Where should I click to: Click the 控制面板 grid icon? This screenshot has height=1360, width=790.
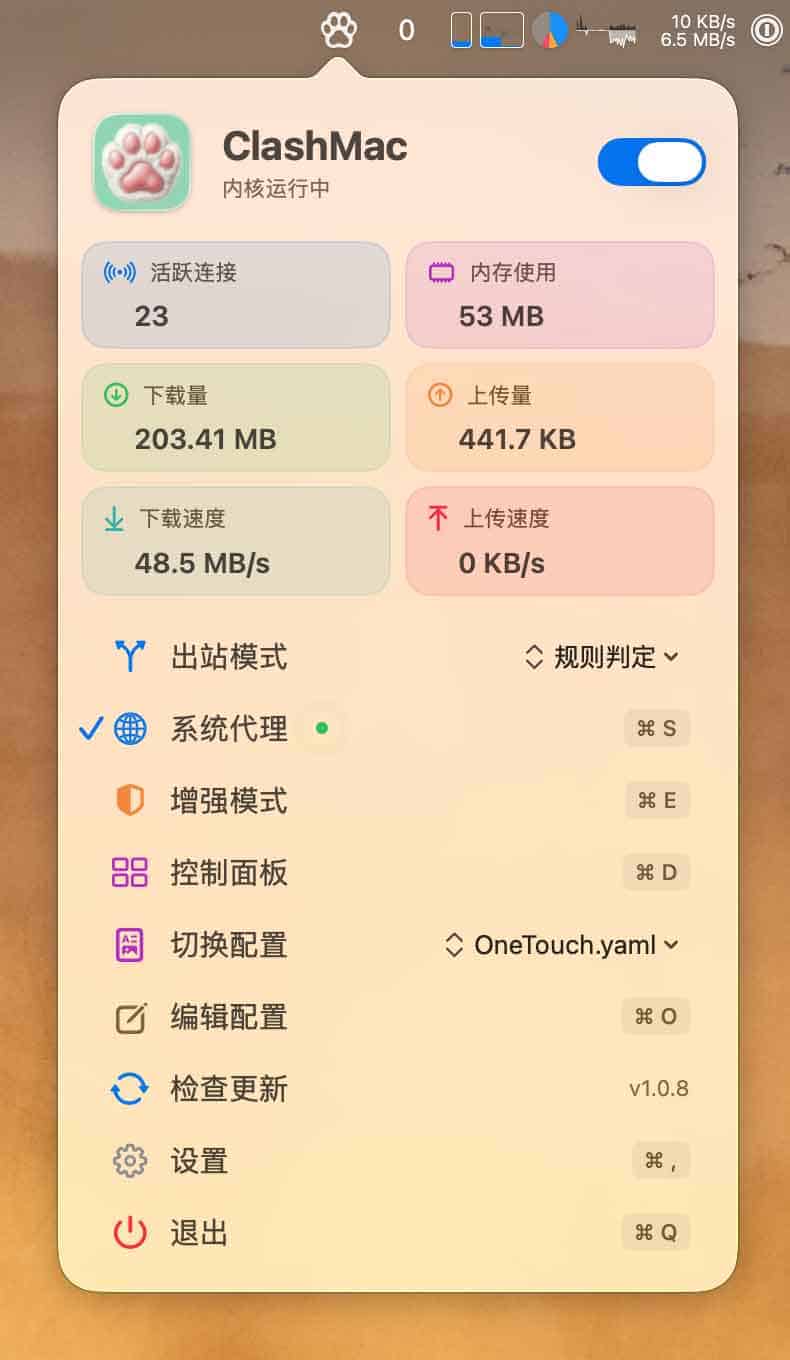point(130,872)
